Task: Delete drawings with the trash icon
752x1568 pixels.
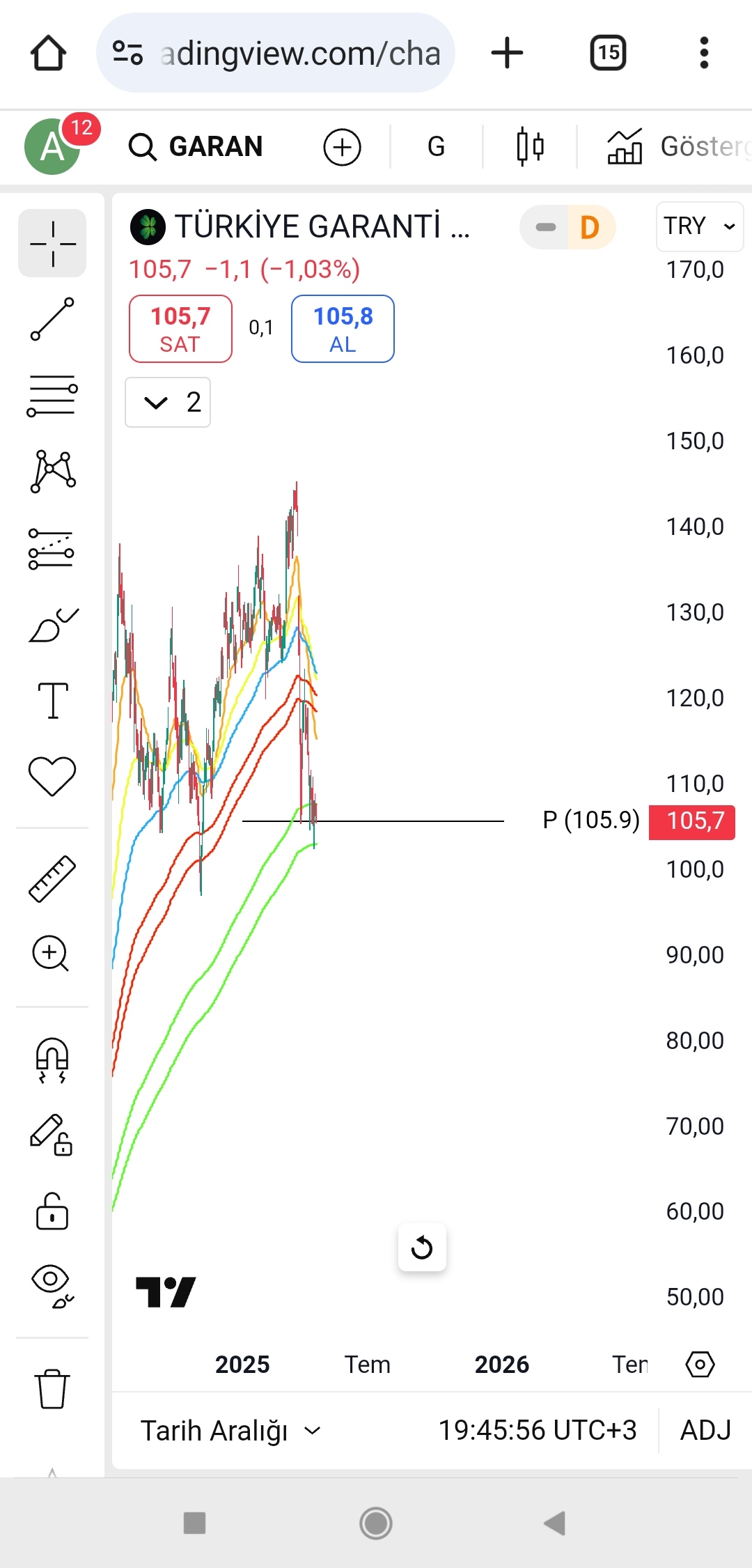Action: (x=52, y=1388)
